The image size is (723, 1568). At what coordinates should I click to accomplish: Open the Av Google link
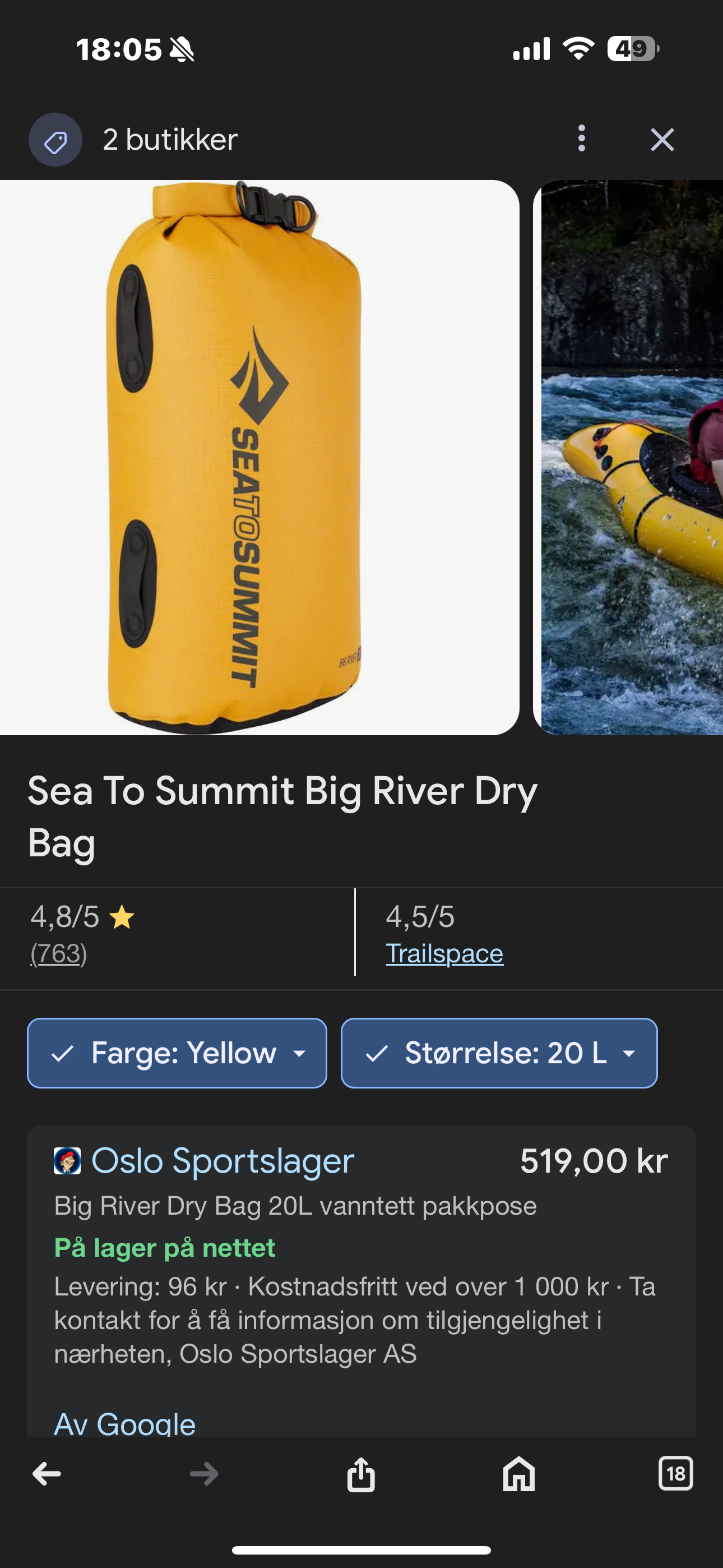[x=125, y=1423]
